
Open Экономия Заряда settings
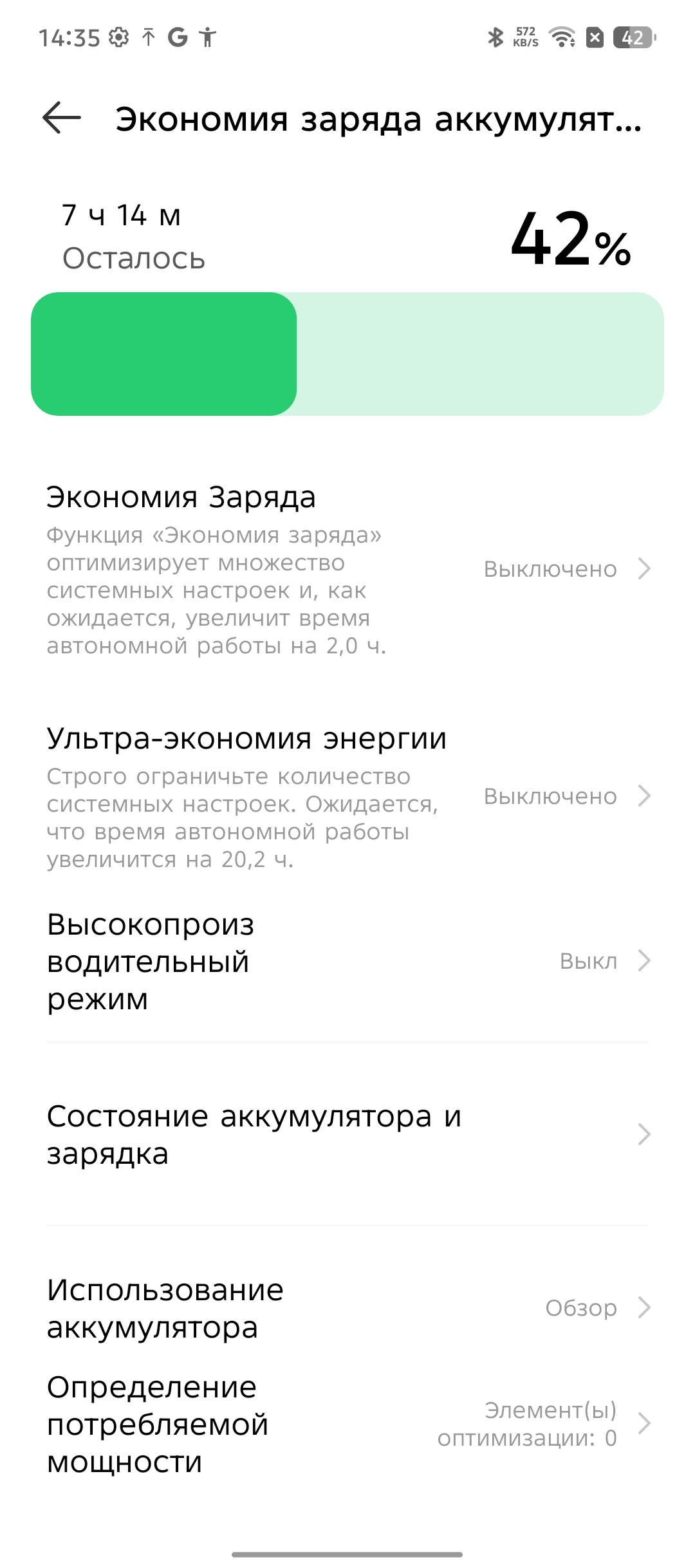[x=347, y=569]
